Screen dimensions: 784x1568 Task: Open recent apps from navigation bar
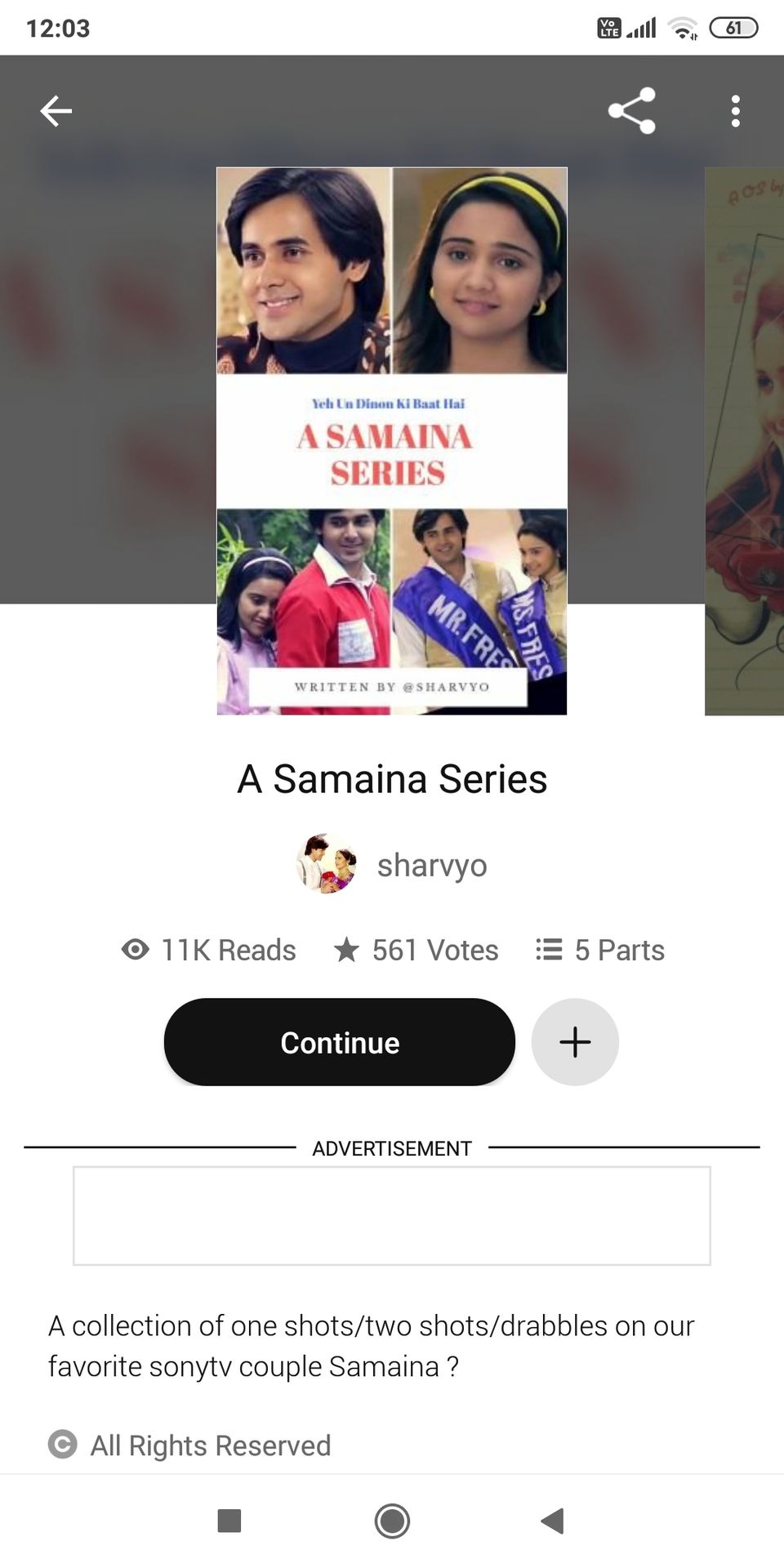coord(229,1521)
